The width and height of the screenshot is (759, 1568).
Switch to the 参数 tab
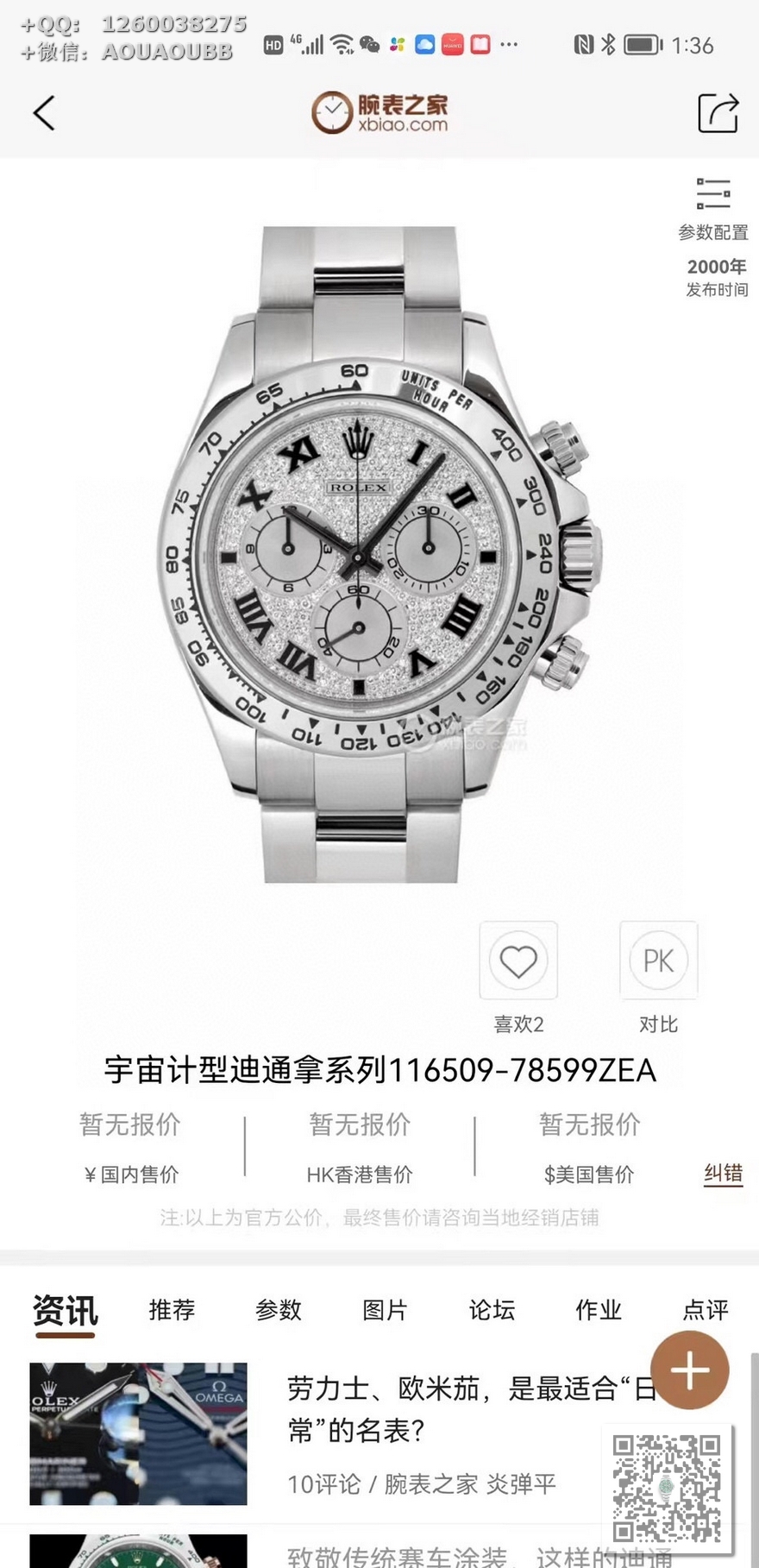click(279, 1310)
